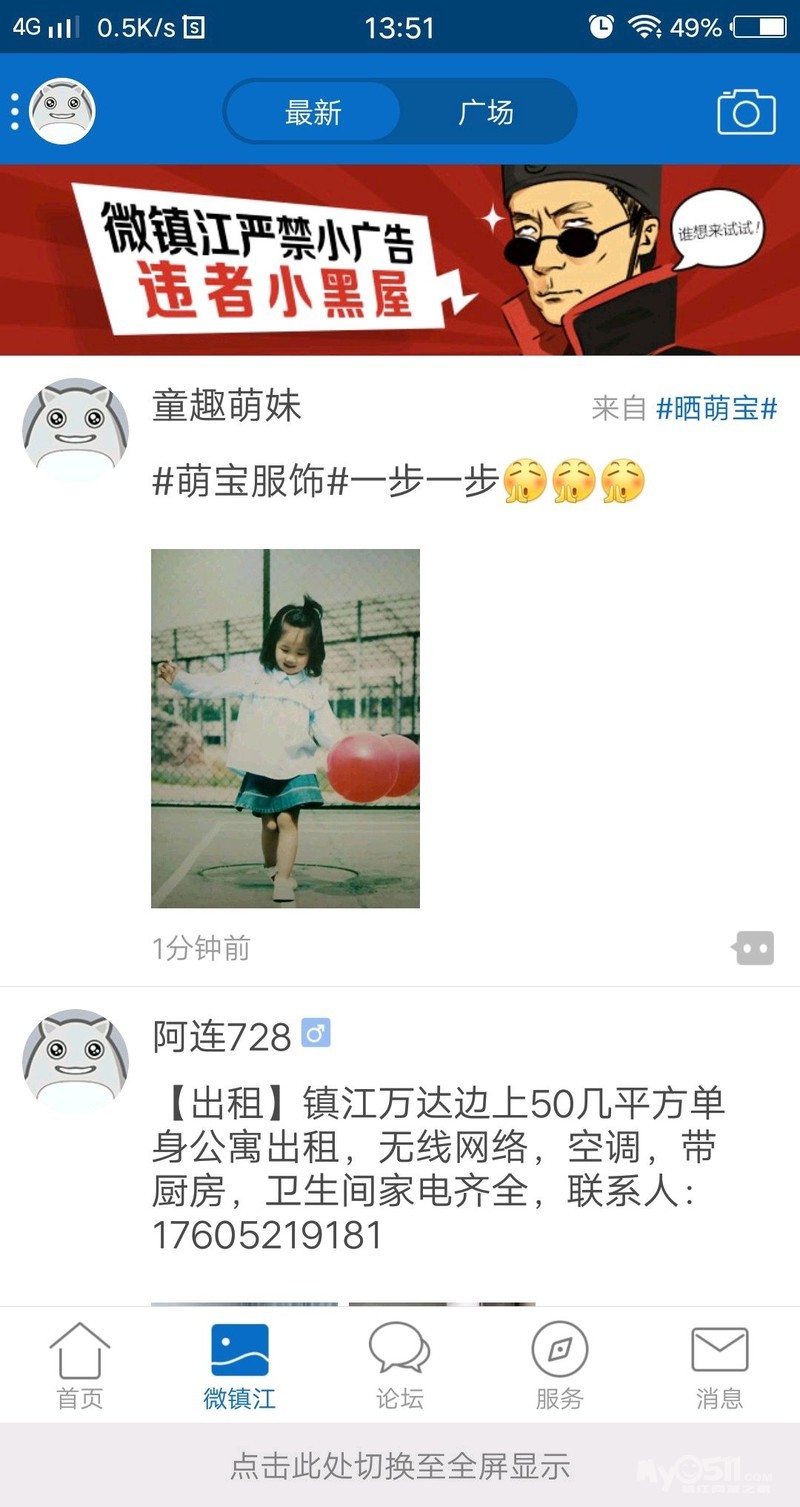Open the camera to post
This screenshot has width=800, height=1507.
[x=746, y=112]
